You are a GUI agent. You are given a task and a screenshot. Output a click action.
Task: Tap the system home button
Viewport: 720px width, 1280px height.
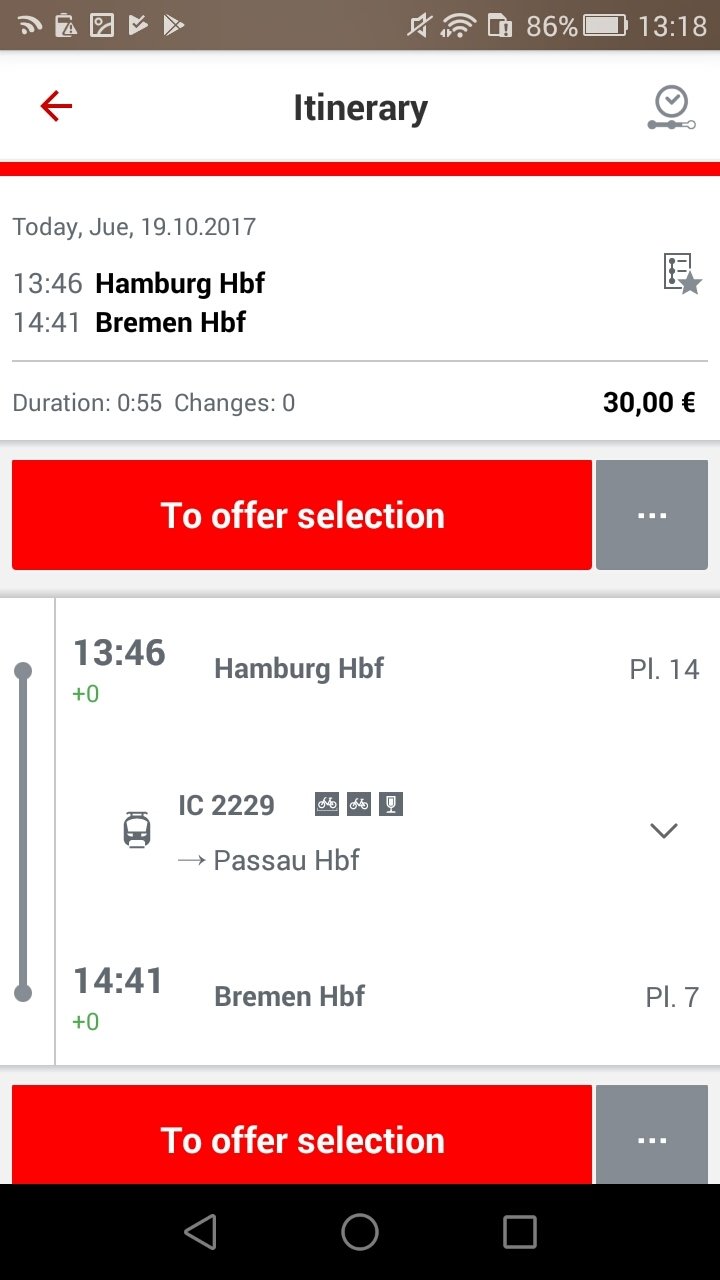tap(360, 1232)
